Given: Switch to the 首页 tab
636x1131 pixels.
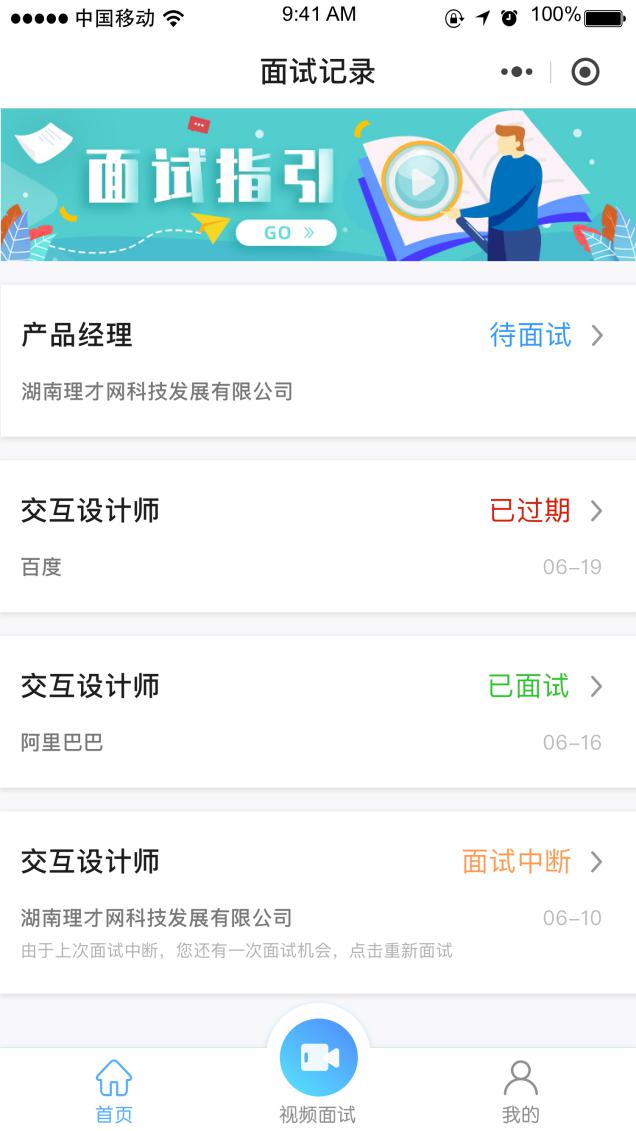Looking at the screenshot, I should pos(113,1090).
